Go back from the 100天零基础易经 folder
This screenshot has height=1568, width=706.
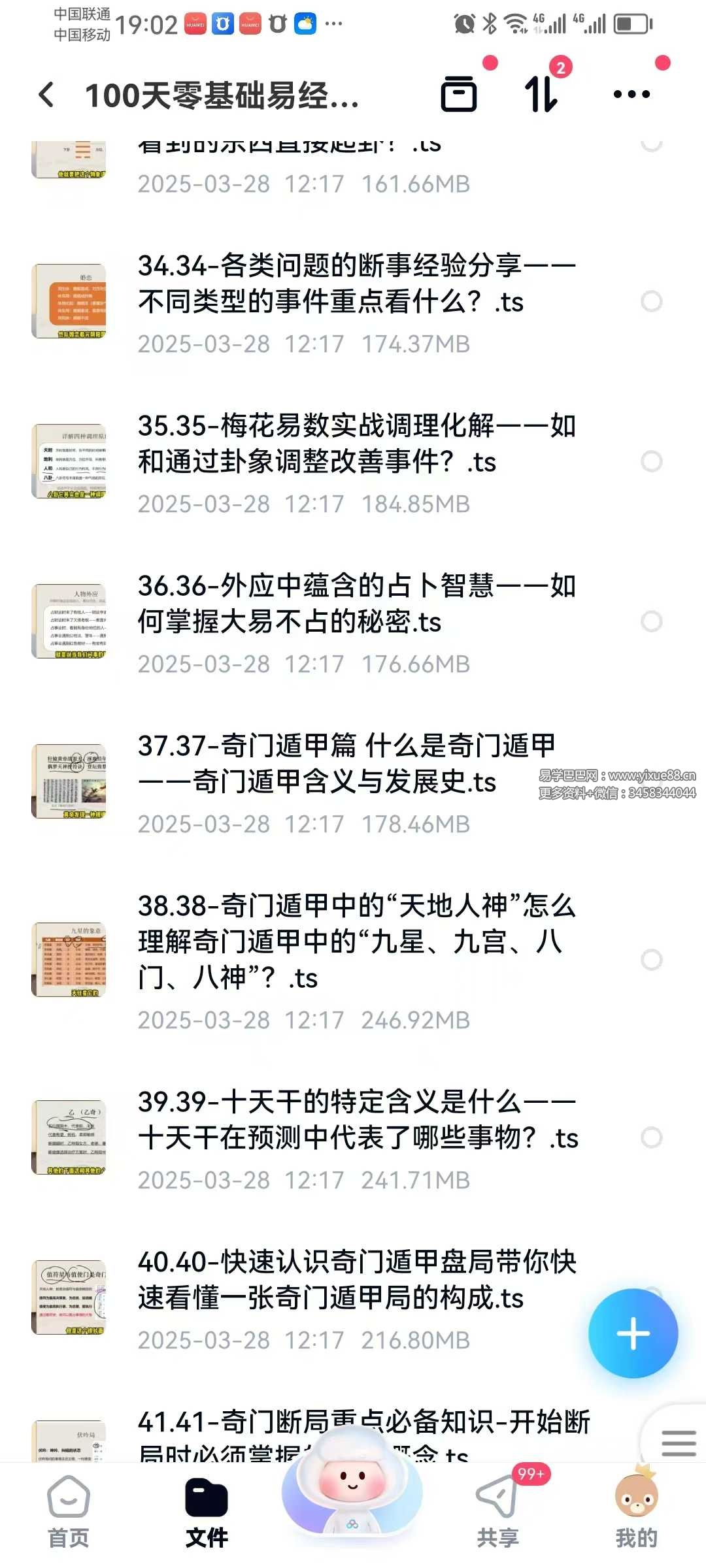point(47,95)
